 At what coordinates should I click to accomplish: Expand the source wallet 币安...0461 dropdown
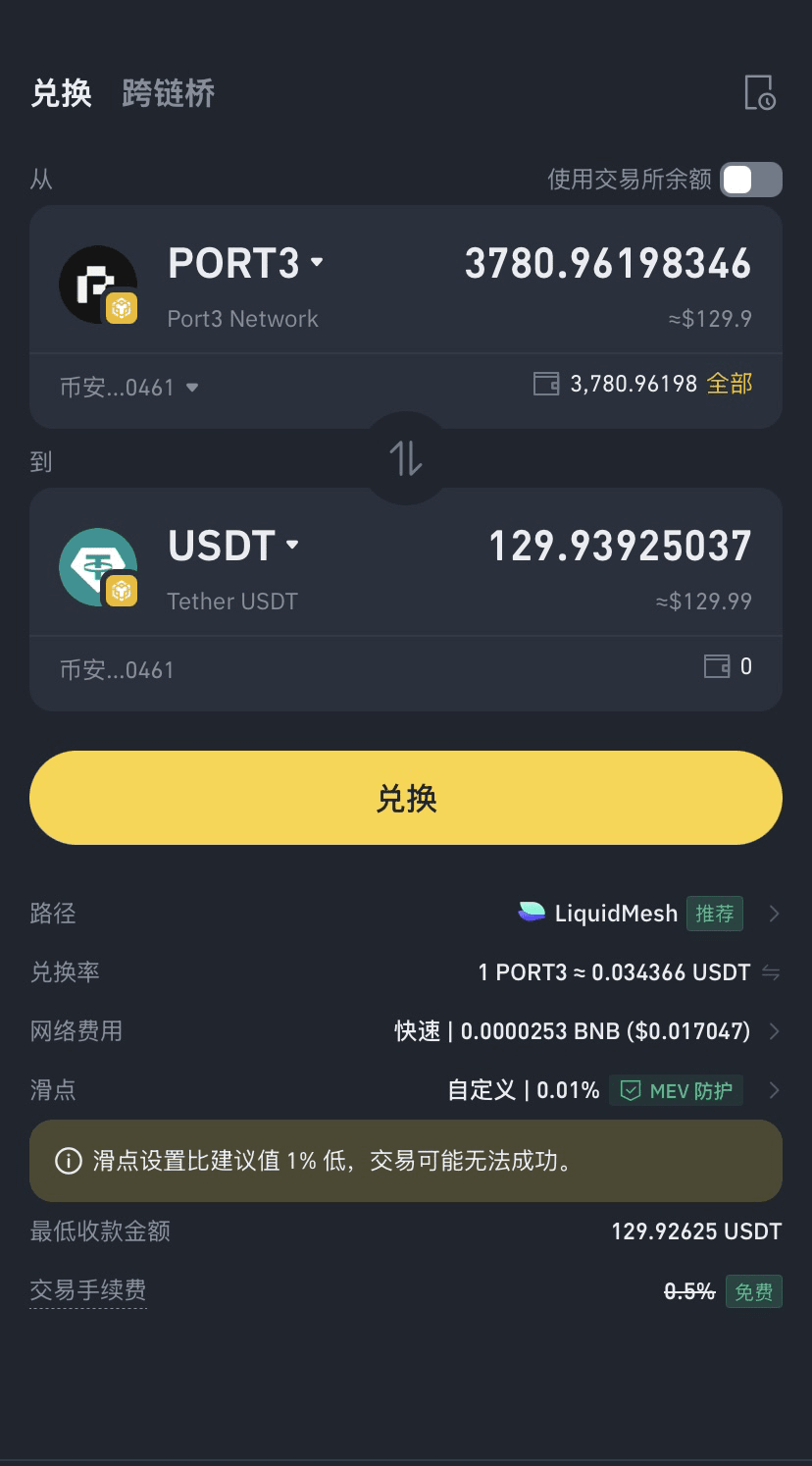click(129, 387)
